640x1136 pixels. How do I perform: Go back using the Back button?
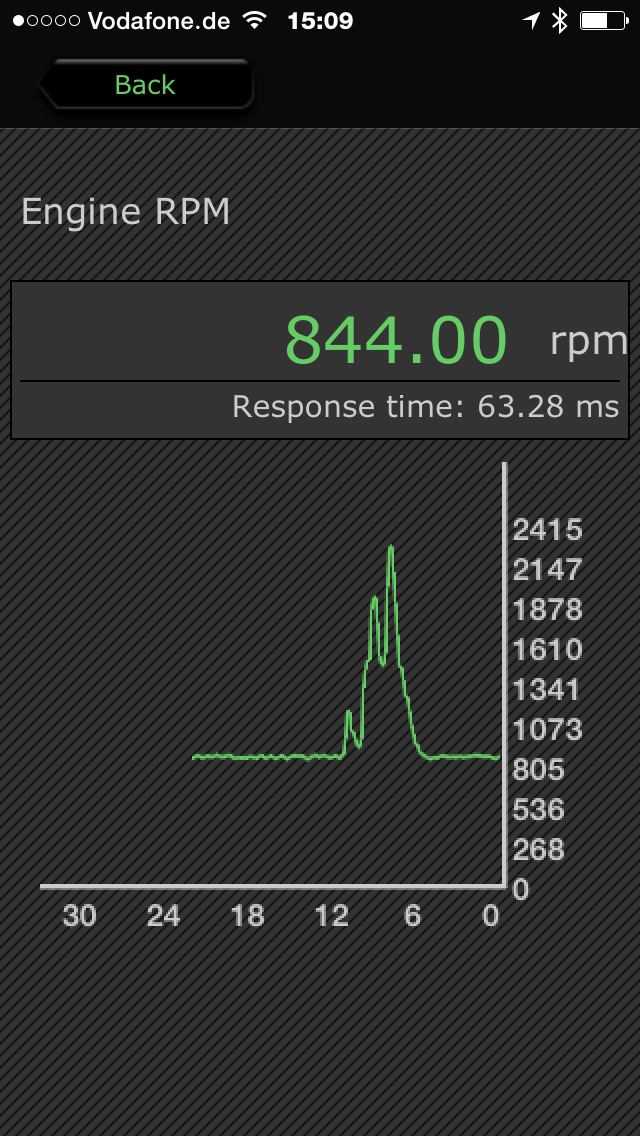pos(145,85)
